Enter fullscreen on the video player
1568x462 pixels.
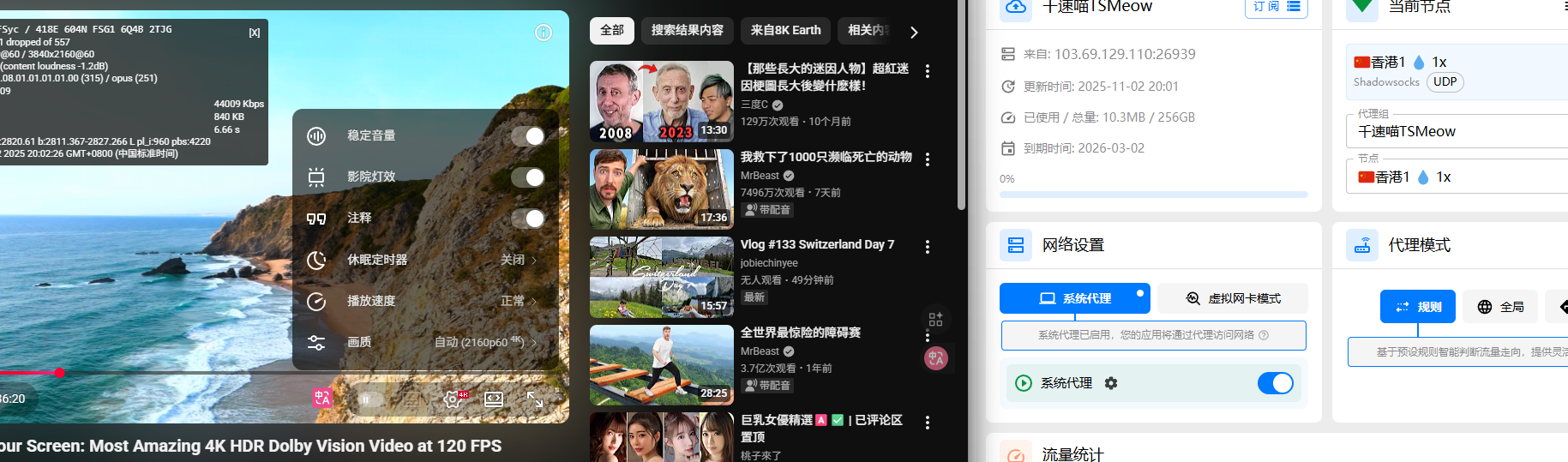click(x=535, y=399)
